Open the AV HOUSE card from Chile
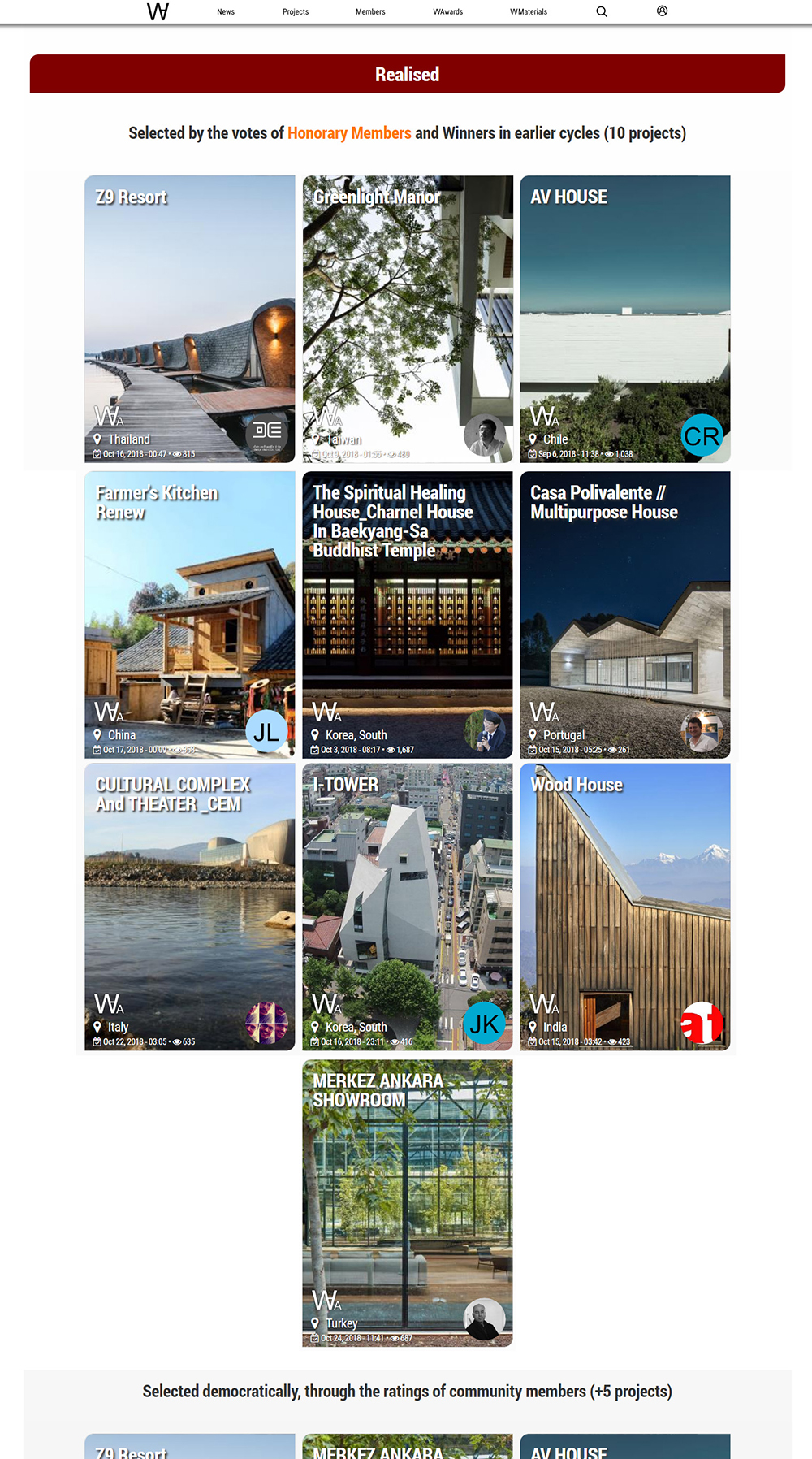This screenshot has height=1459, width=812. pos(625,319)
